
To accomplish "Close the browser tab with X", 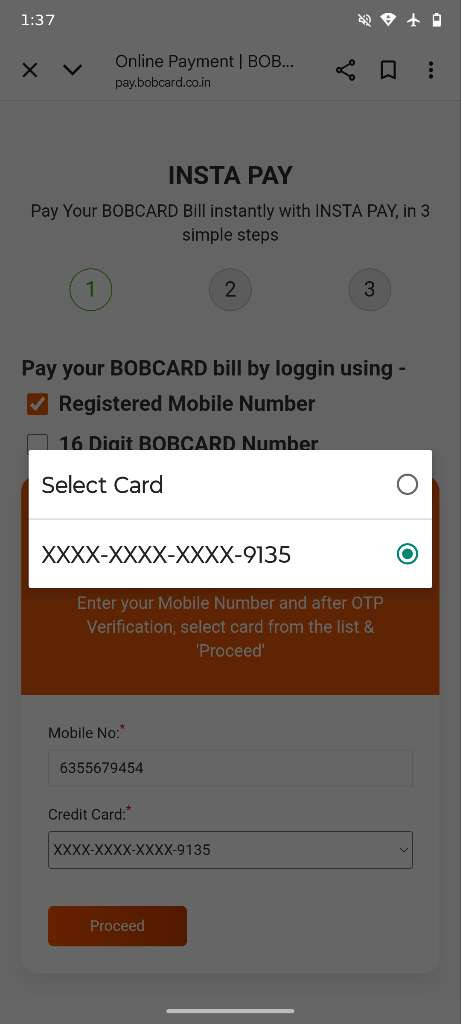I will [30, 70].
